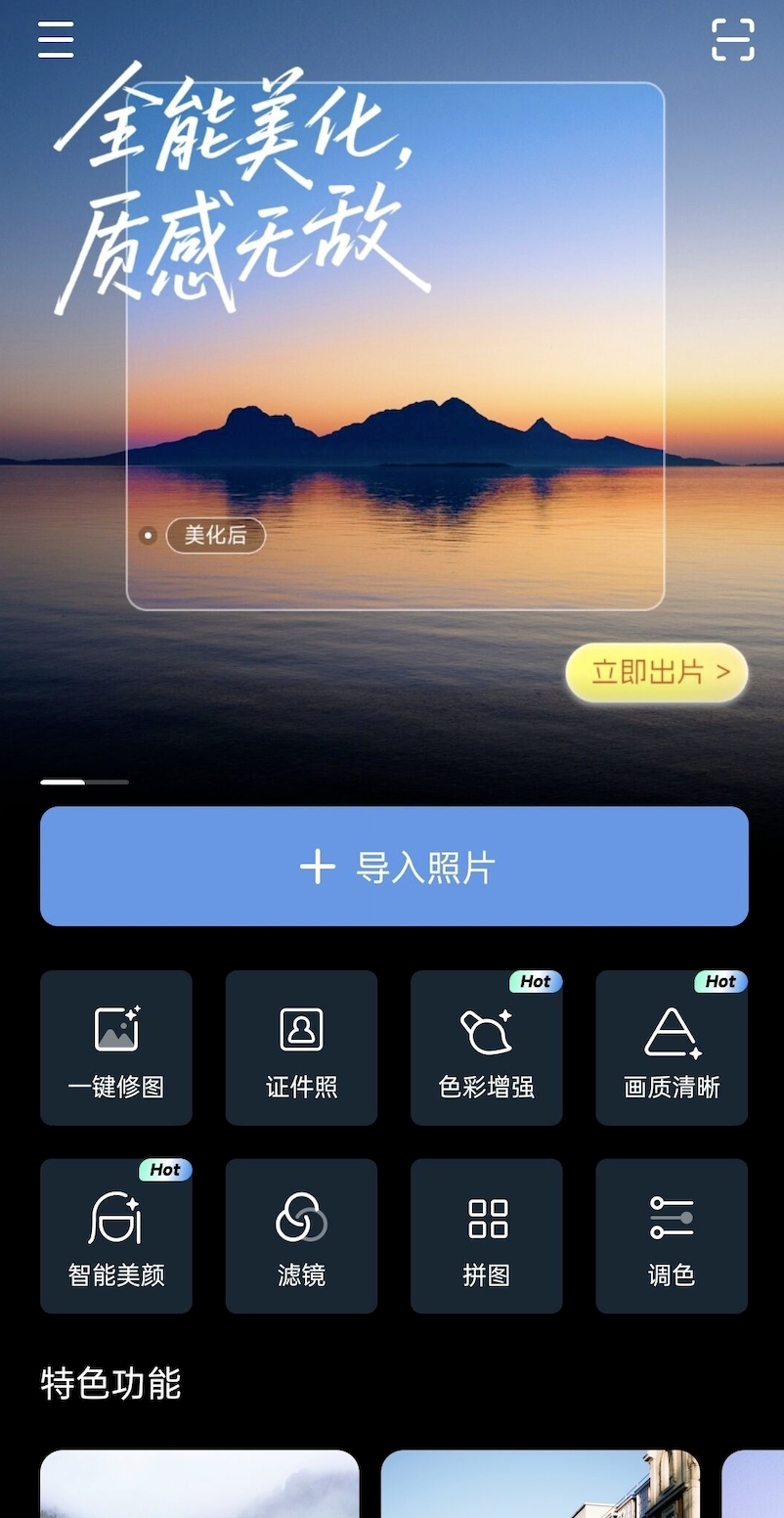Open the hamburger menu
The width and height of the screenshot is (784, 1518).
pos(56,40)
